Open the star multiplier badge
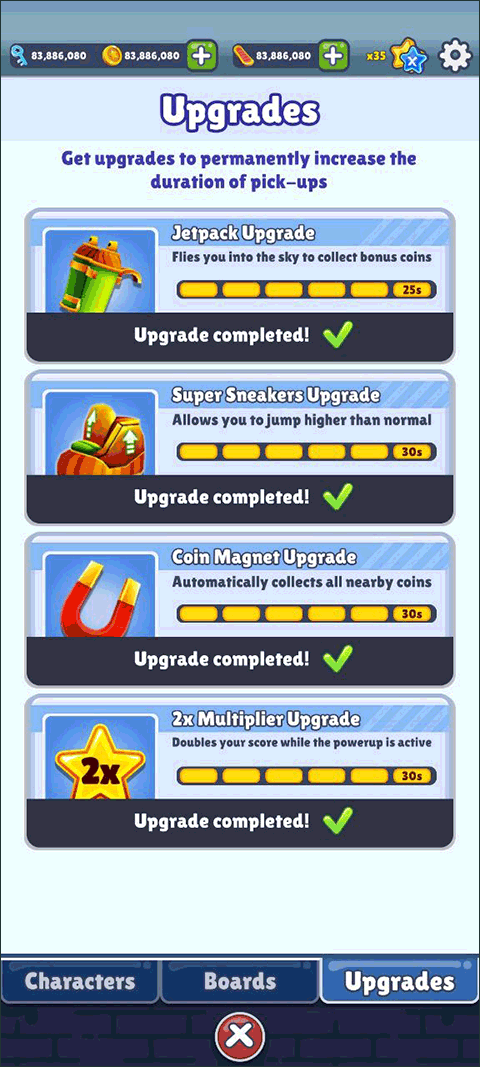 (x=411, y=56)
